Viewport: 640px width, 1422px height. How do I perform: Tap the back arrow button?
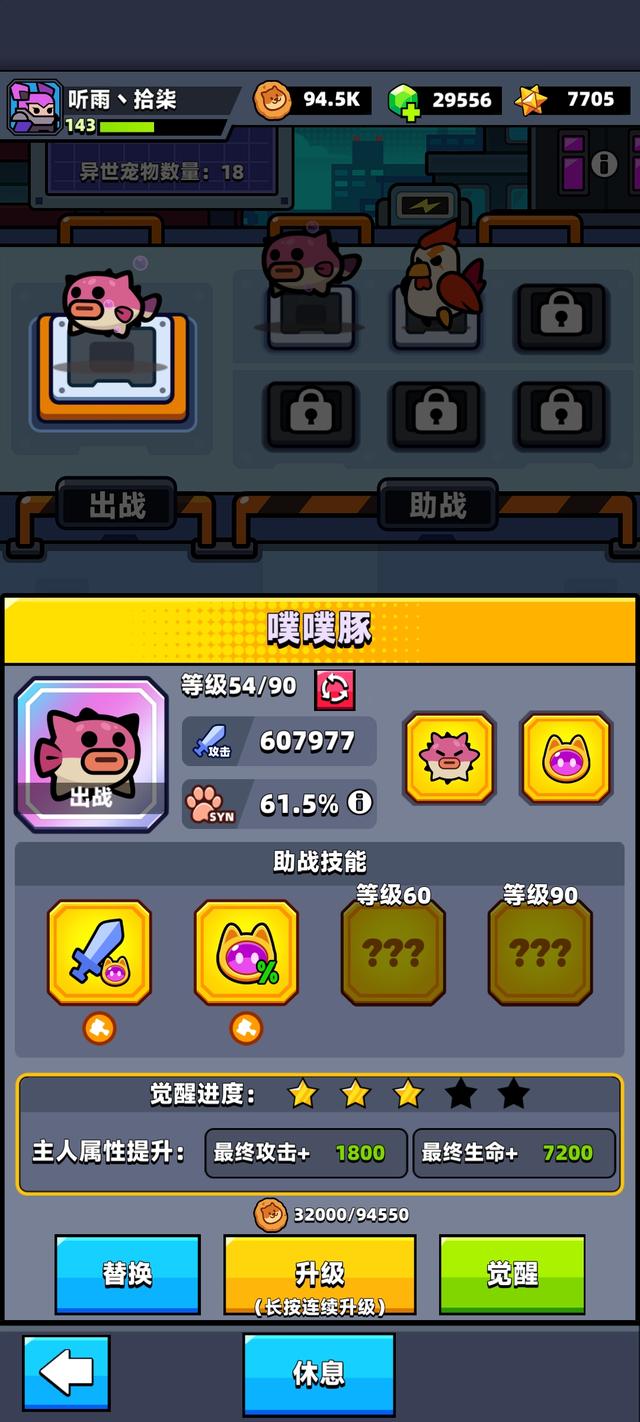click(x=66, y=1373)
